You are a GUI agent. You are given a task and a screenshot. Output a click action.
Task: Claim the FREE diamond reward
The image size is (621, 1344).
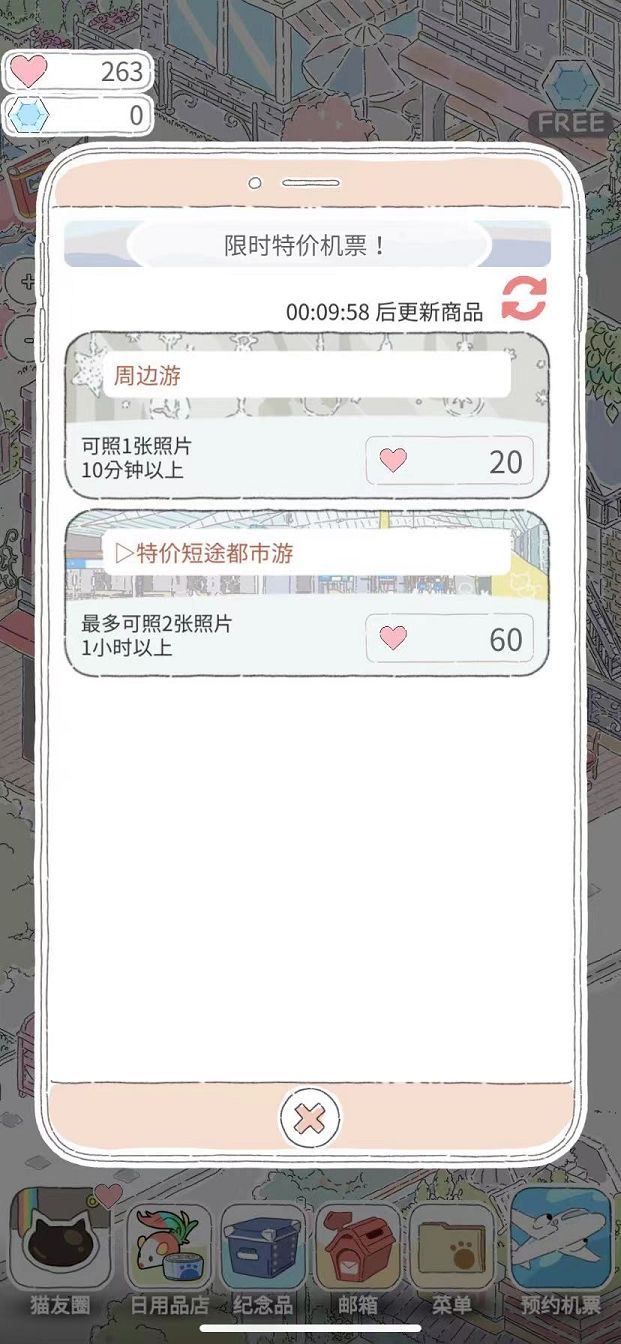click(x=572, y=99)
